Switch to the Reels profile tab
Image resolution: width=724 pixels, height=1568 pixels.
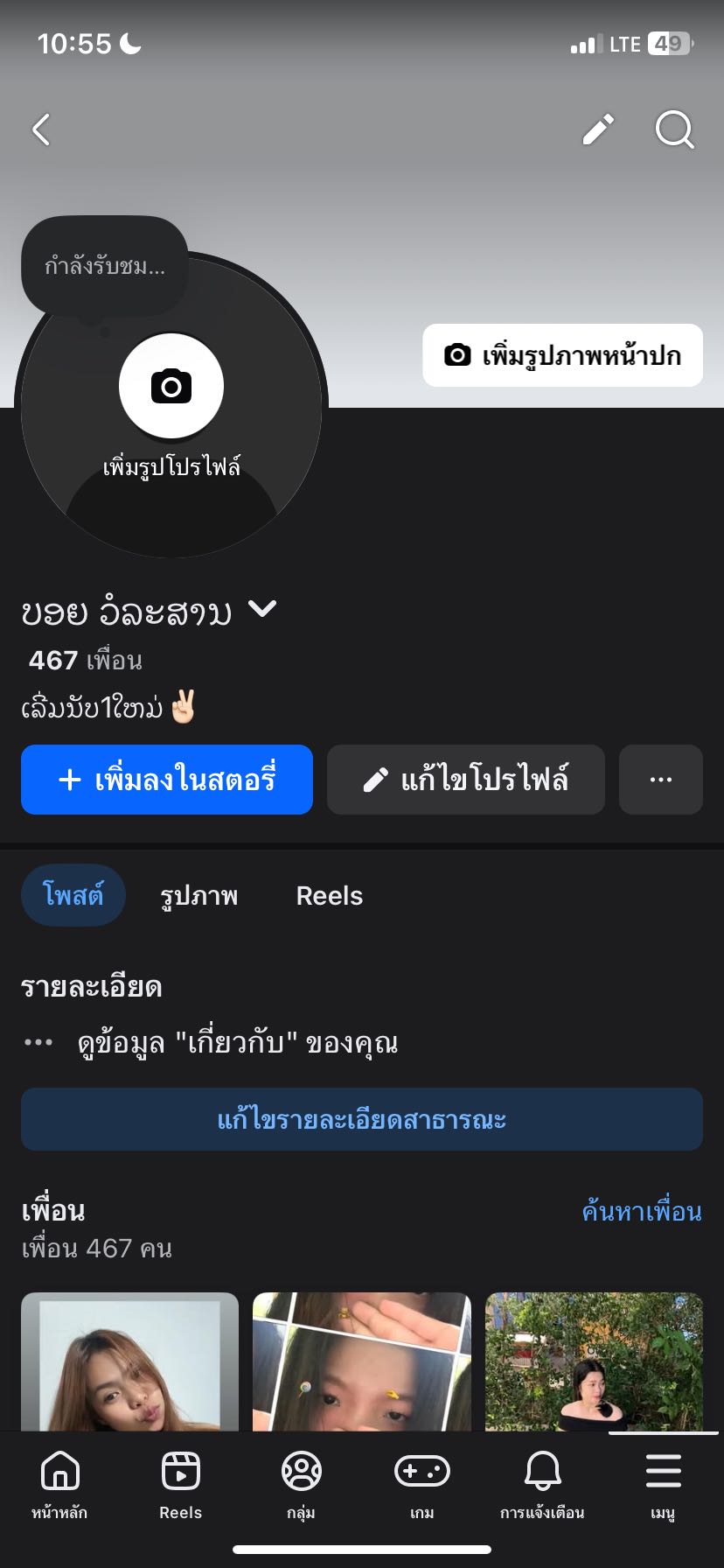[x=329, y=896]
